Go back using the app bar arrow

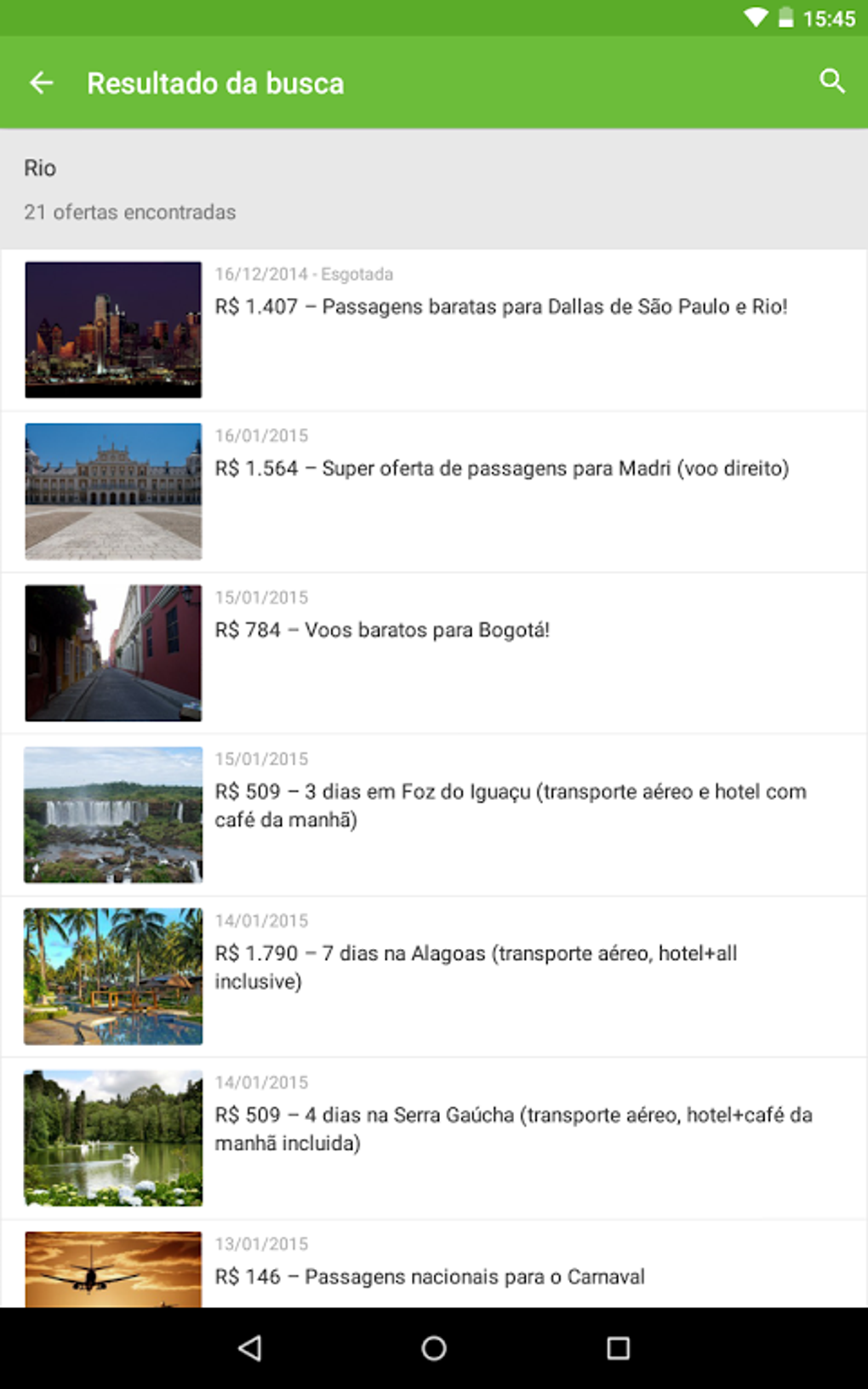point(41,83)
